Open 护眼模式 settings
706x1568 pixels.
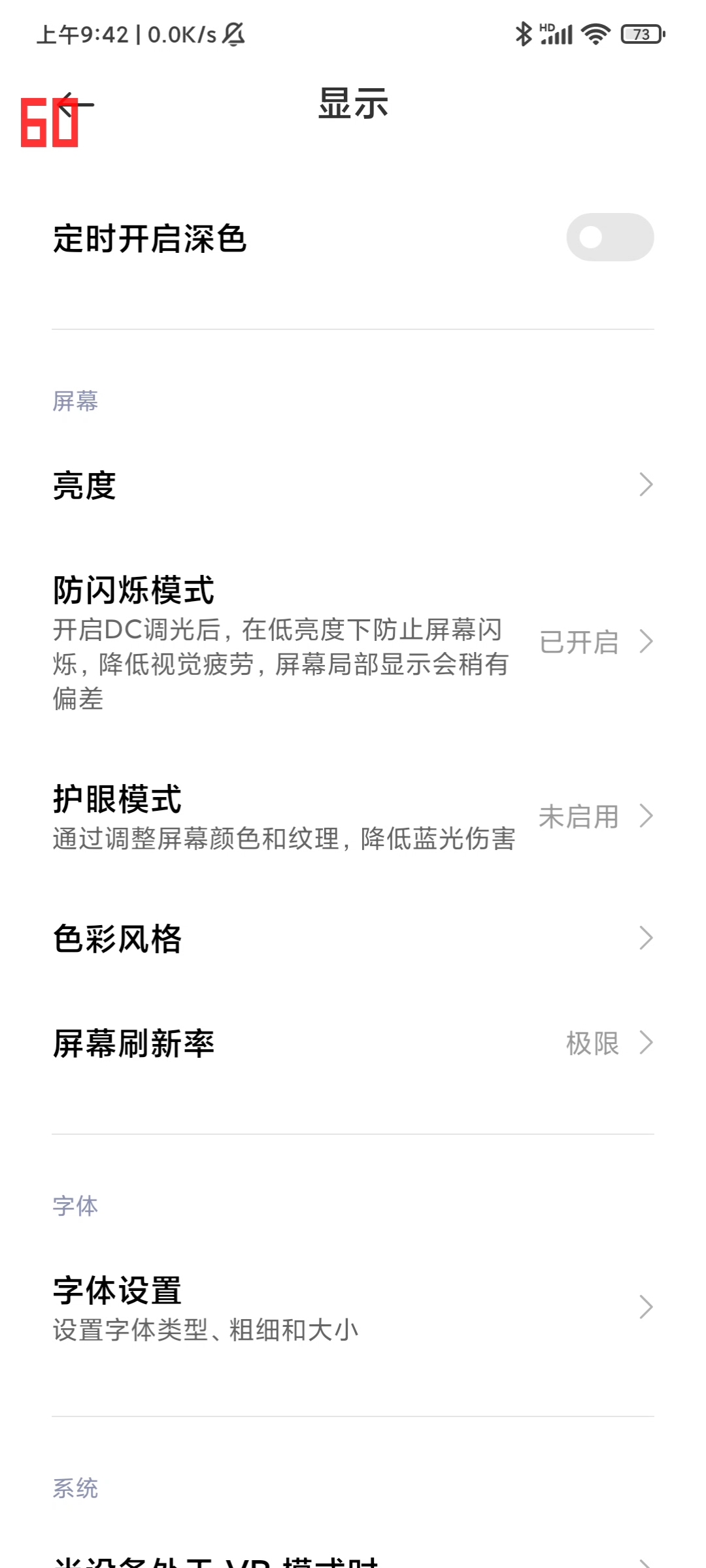[353, 817]
